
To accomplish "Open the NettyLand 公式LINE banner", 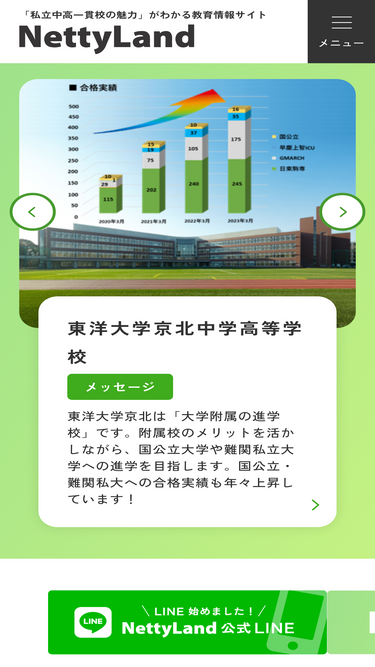I will coord(188,622).
